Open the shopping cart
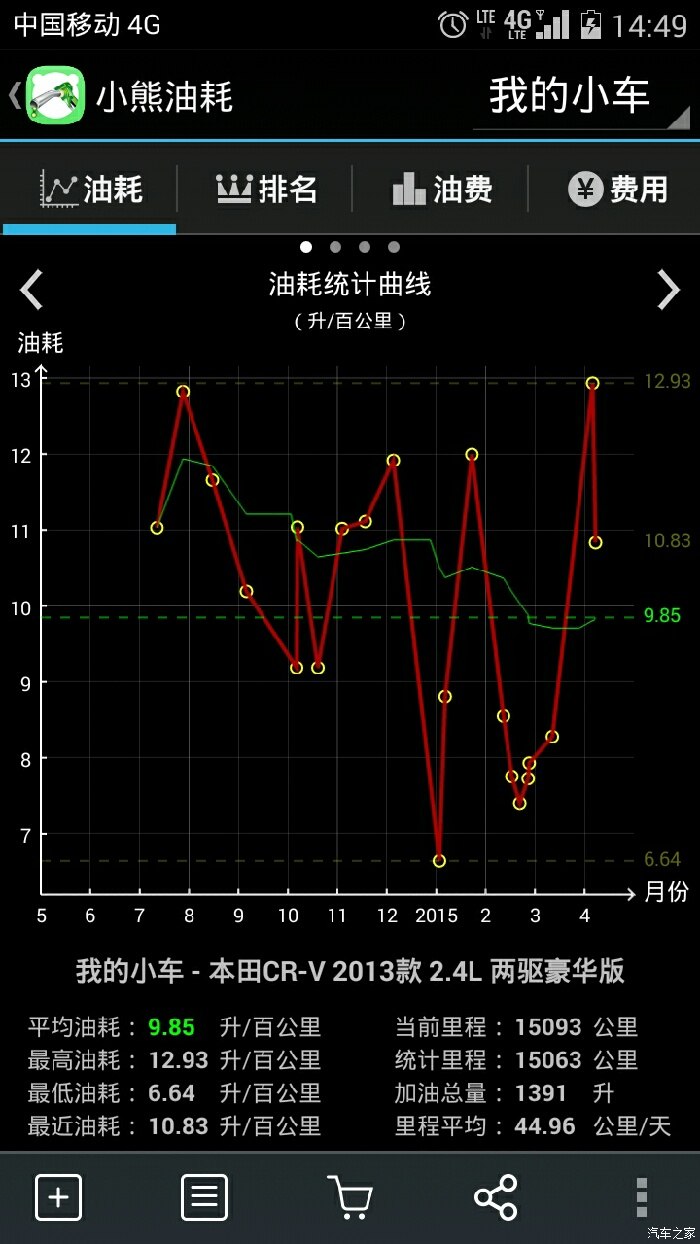The image size is (700, 1244). coord(349,1197)
